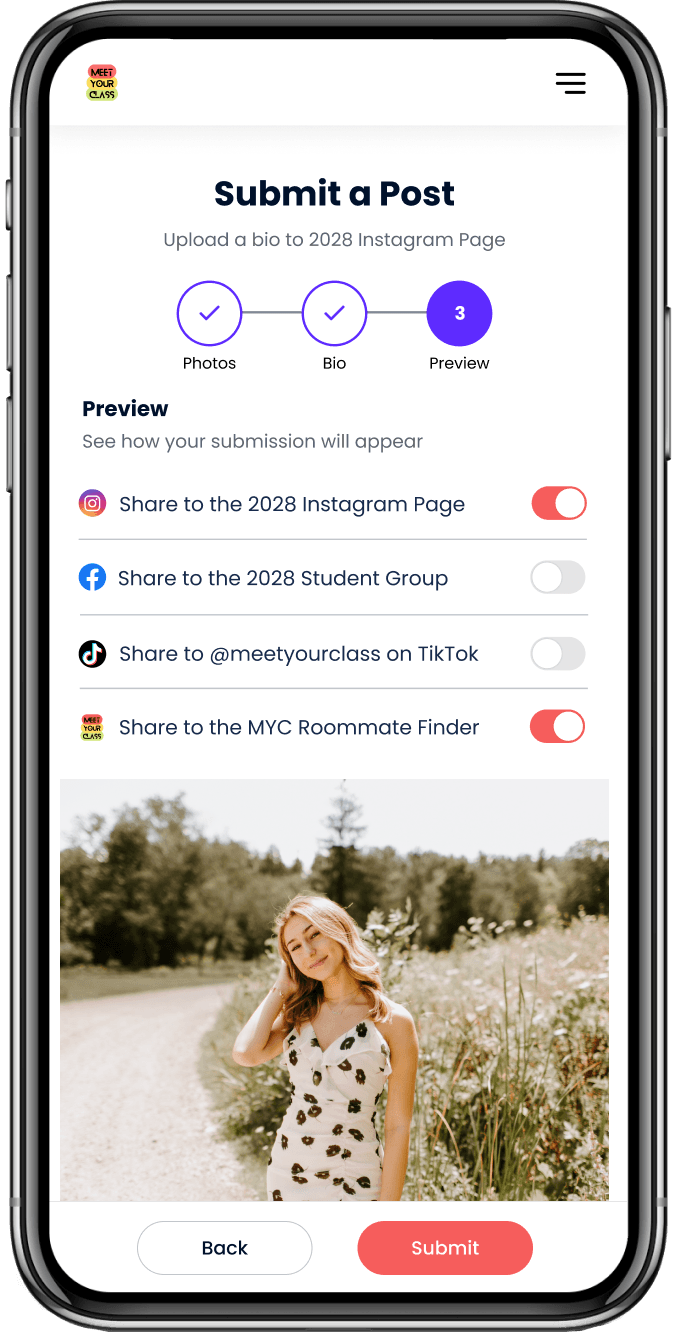
Task: Tap the Meet Your Class home logo
Action: [x=102, y=83]
